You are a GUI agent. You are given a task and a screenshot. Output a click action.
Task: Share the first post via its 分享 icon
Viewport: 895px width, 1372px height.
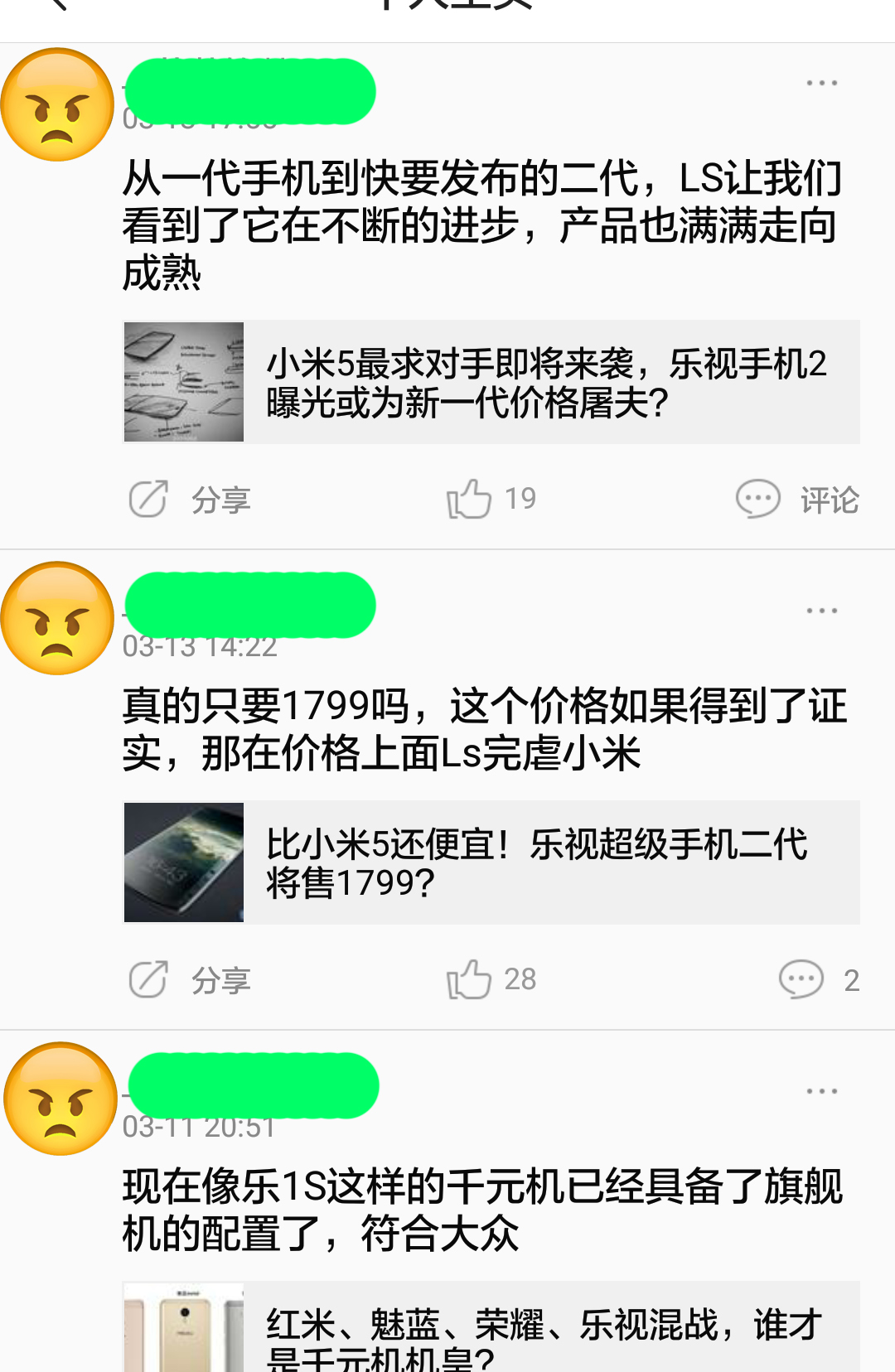(148, 498)
